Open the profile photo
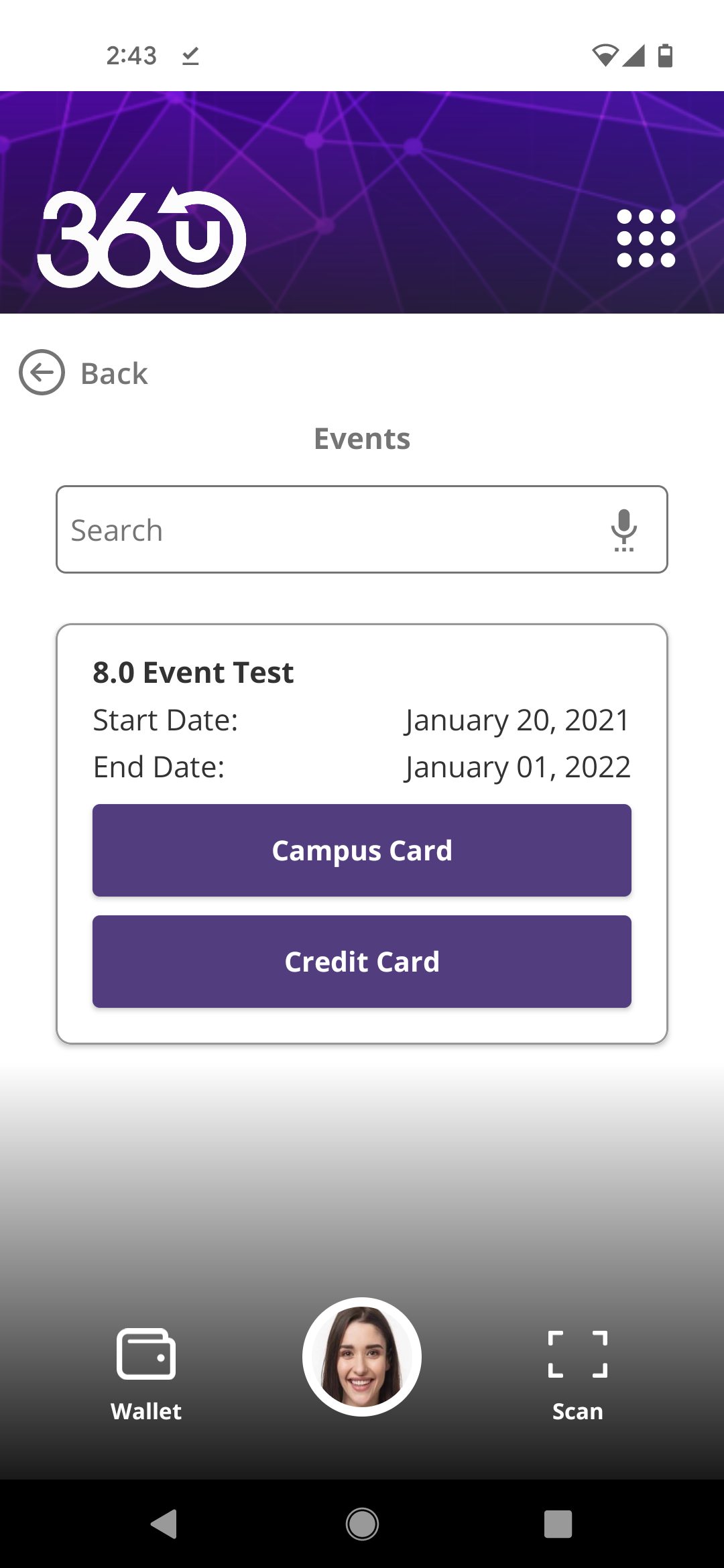Image resolution: width=724 pixels, height=1568 pixels. pos(362,1357)
